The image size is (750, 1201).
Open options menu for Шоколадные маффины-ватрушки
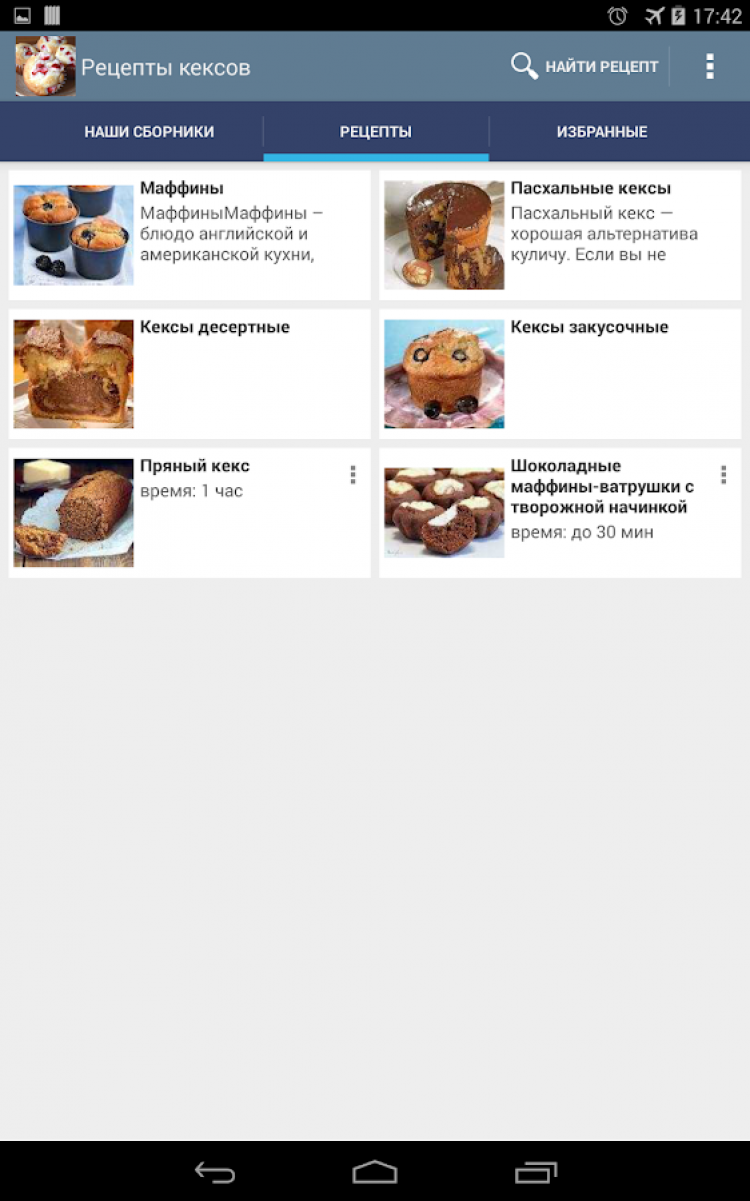tap(723, 475)
